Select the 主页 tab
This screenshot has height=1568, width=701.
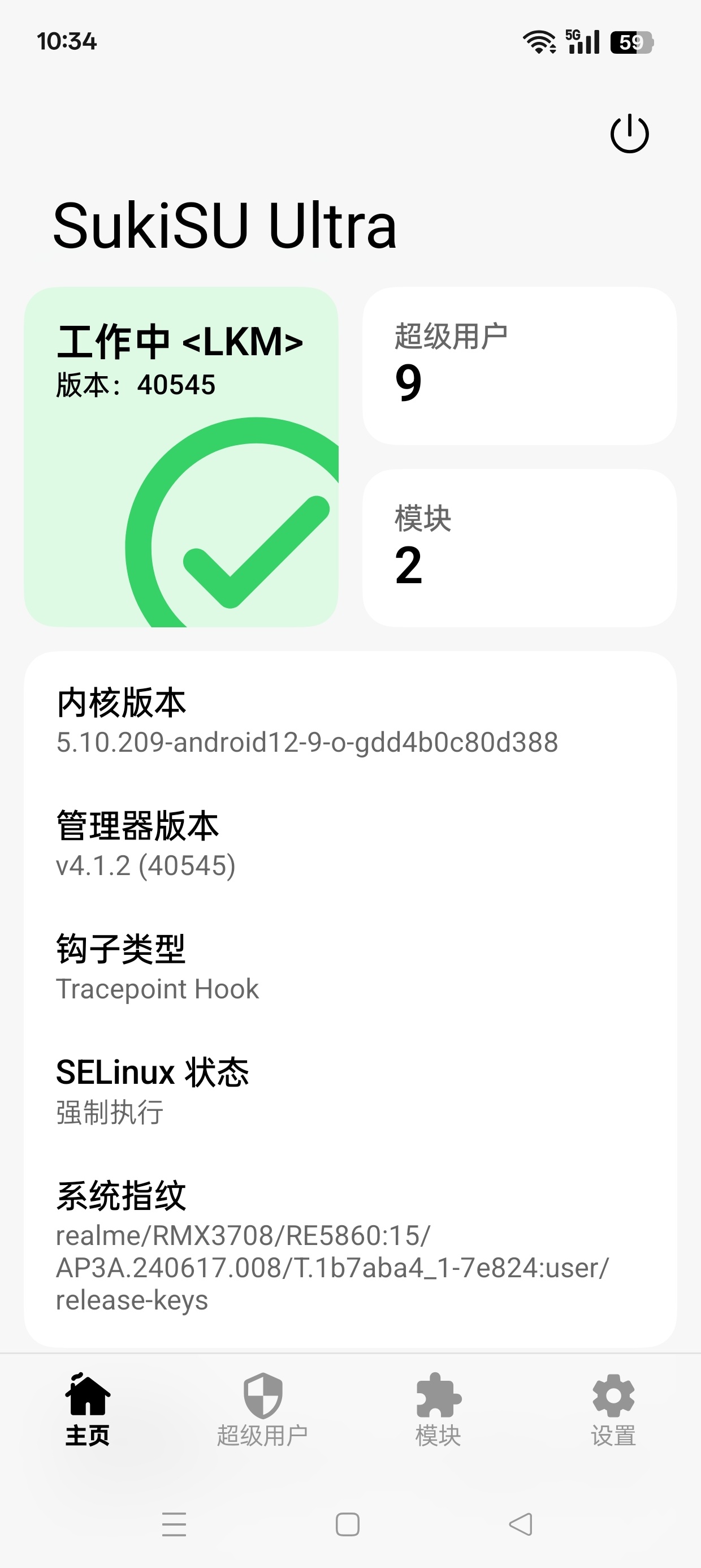tap(88, 1410)
